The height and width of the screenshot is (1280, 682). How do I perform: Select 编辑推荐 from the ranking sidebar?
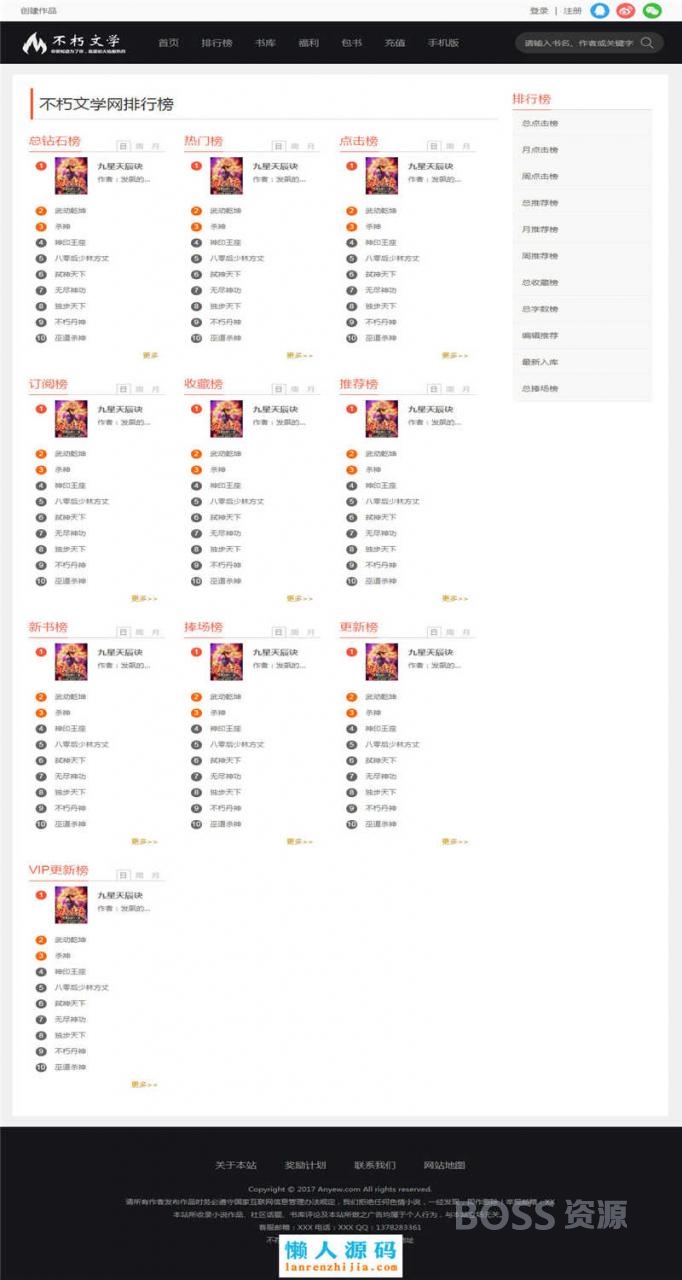tap(541, 335)
